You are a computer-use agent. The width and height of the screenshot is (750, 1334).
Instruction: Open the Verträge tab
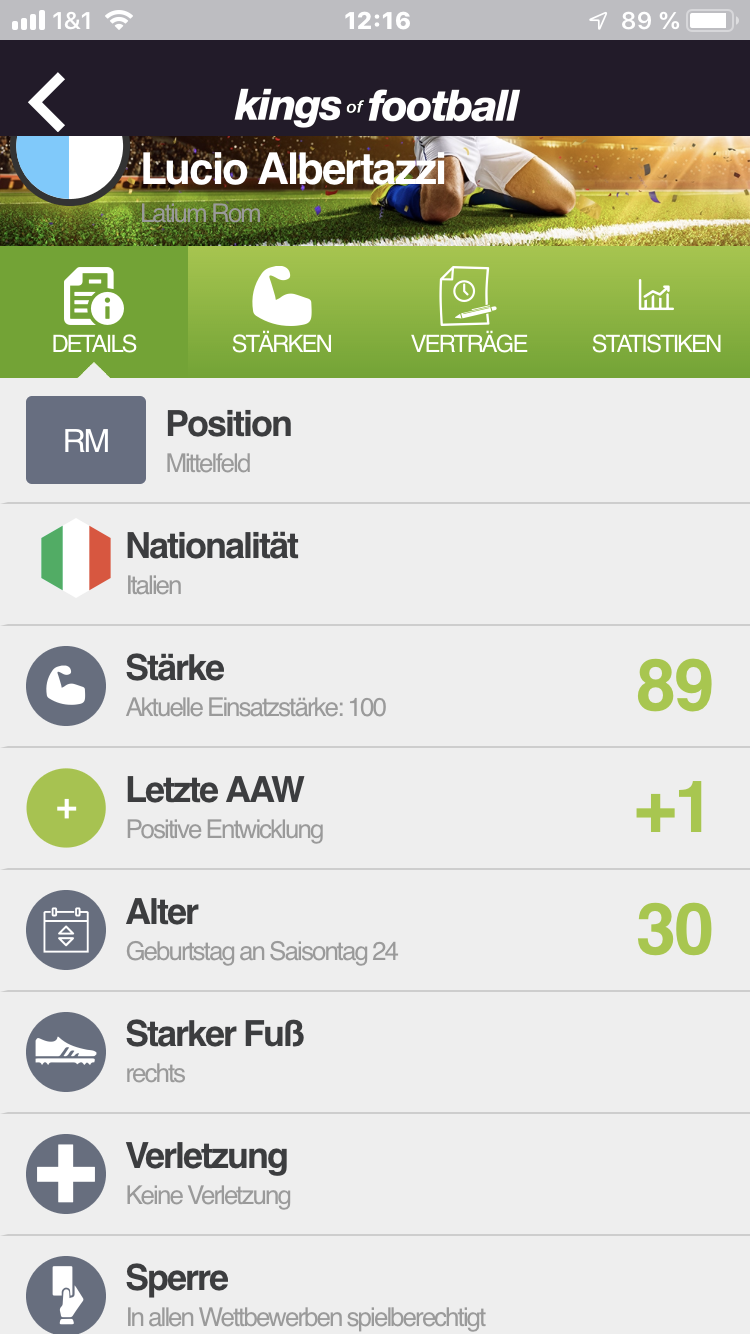click(468, 312)
